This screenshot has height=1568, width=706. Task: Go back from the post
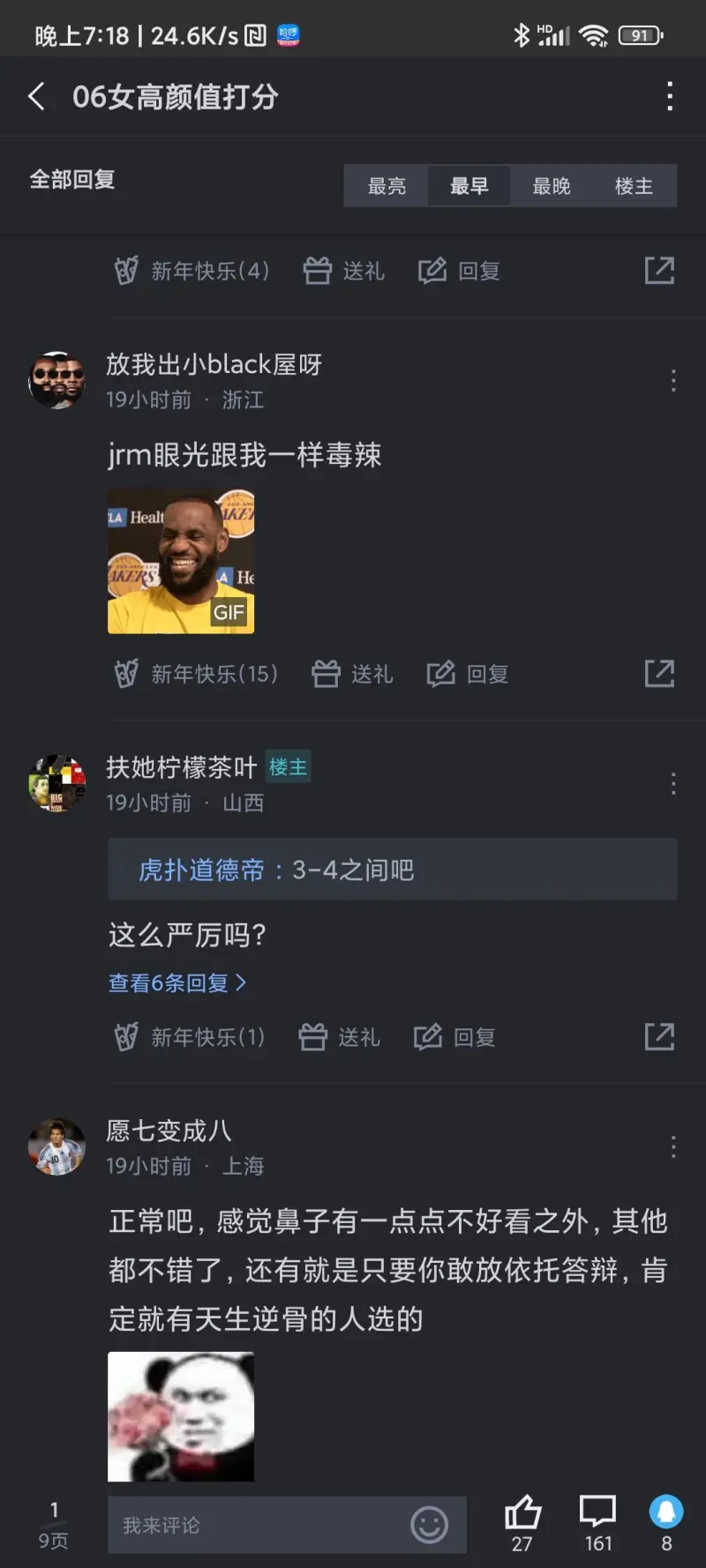37,96
